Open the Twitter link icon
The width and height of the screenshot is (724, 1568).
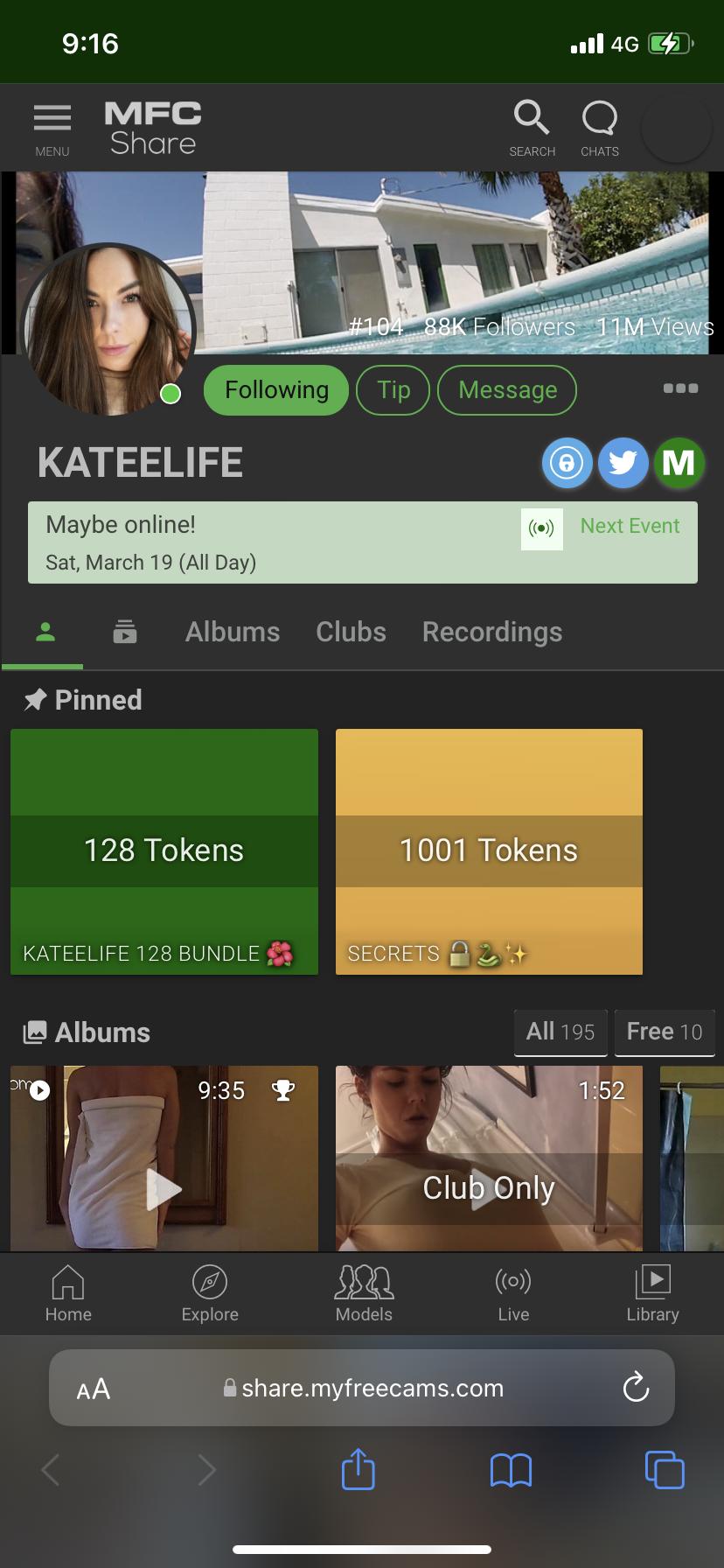click(623, 463)
